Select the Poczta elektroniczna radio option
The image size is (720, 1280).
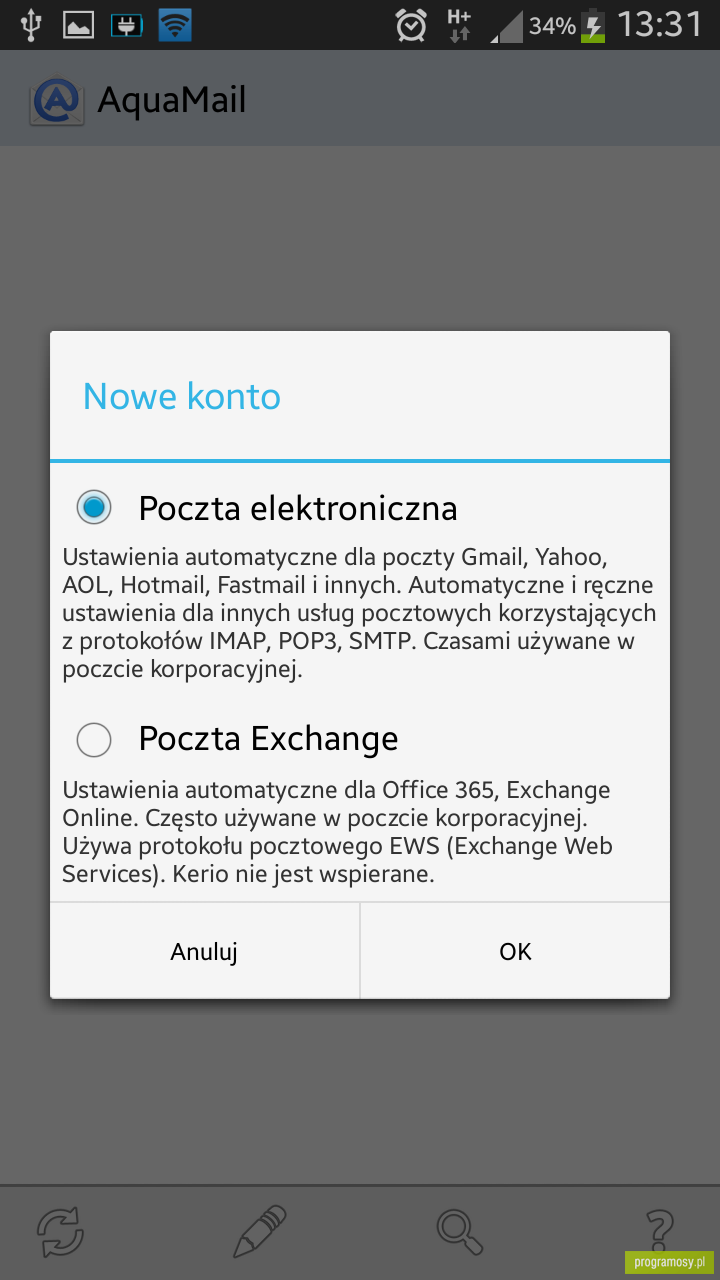pos(94,508)
